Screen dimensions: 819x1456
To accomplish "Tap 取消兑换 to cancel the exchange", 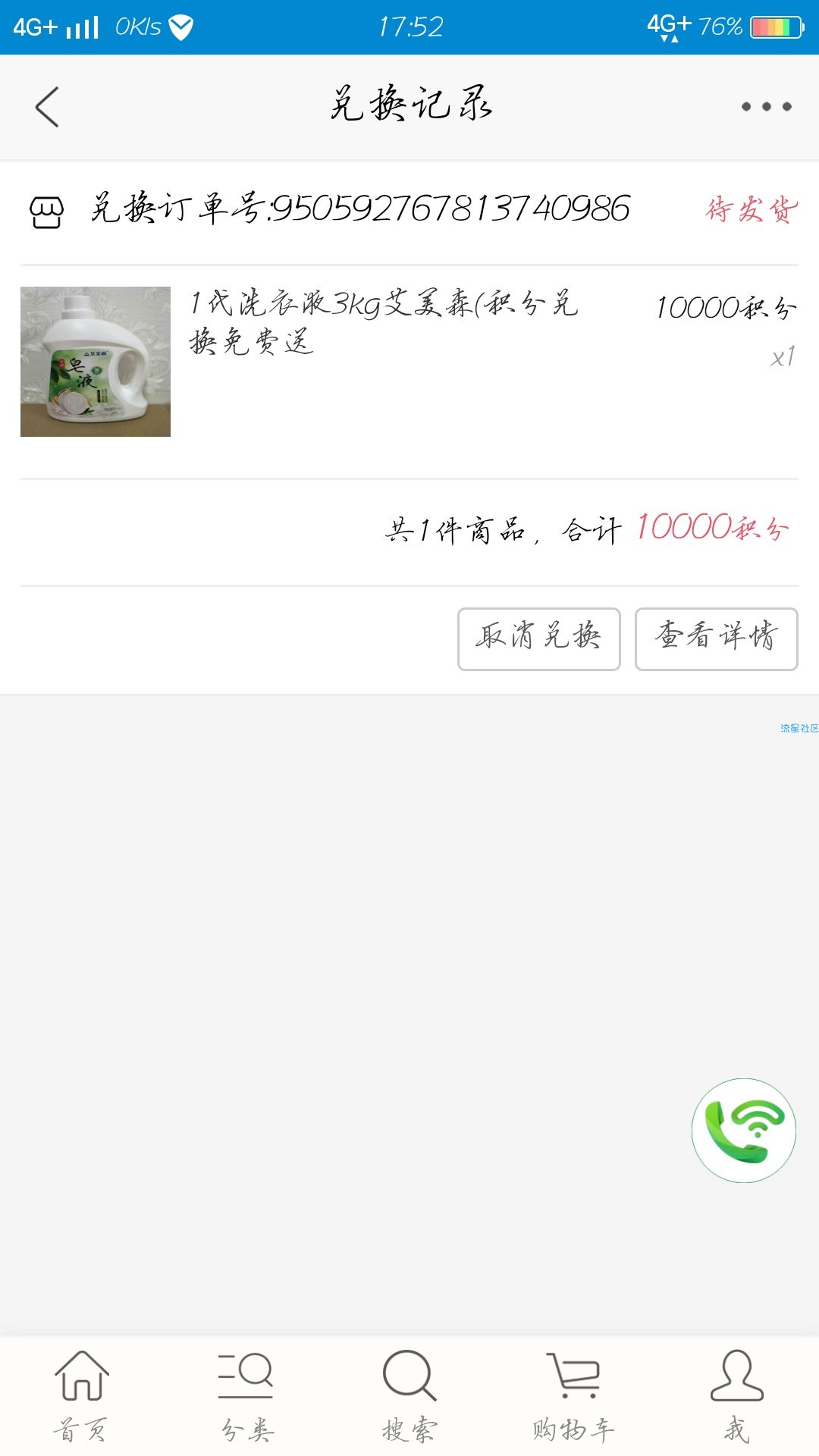I will pos(539,639).
